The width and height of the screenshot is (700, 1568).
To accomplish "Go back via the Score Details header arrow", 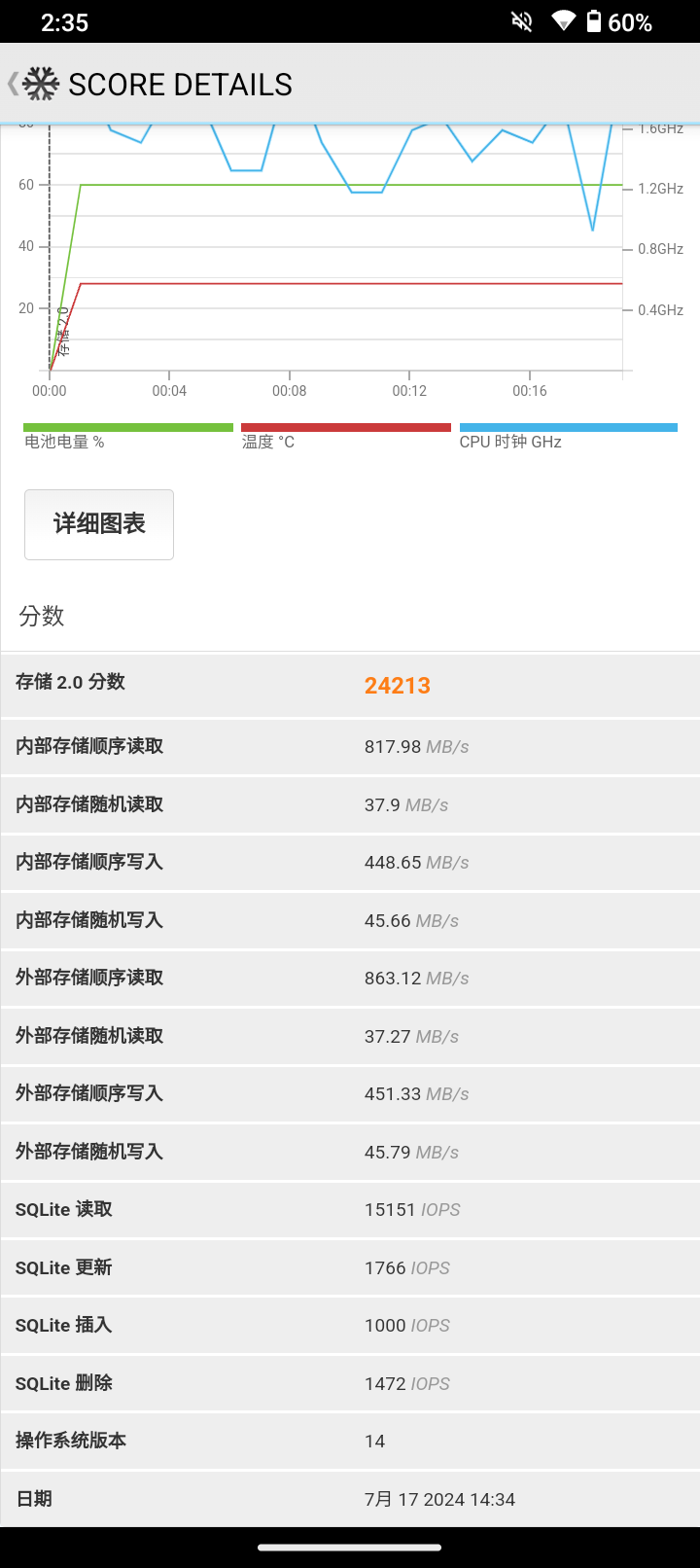I will 14,85.
